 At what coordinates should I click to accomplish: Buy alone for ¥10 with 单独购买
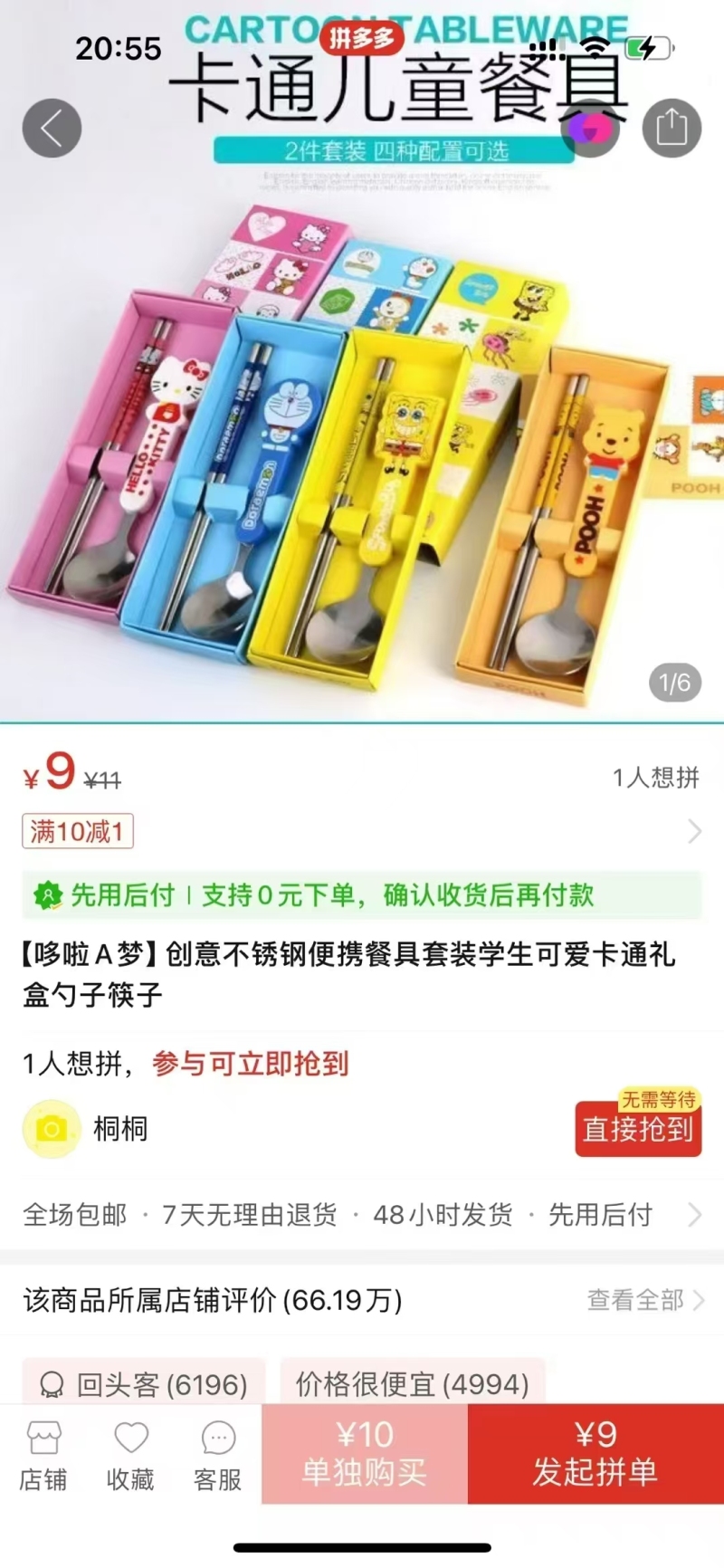365,1454
